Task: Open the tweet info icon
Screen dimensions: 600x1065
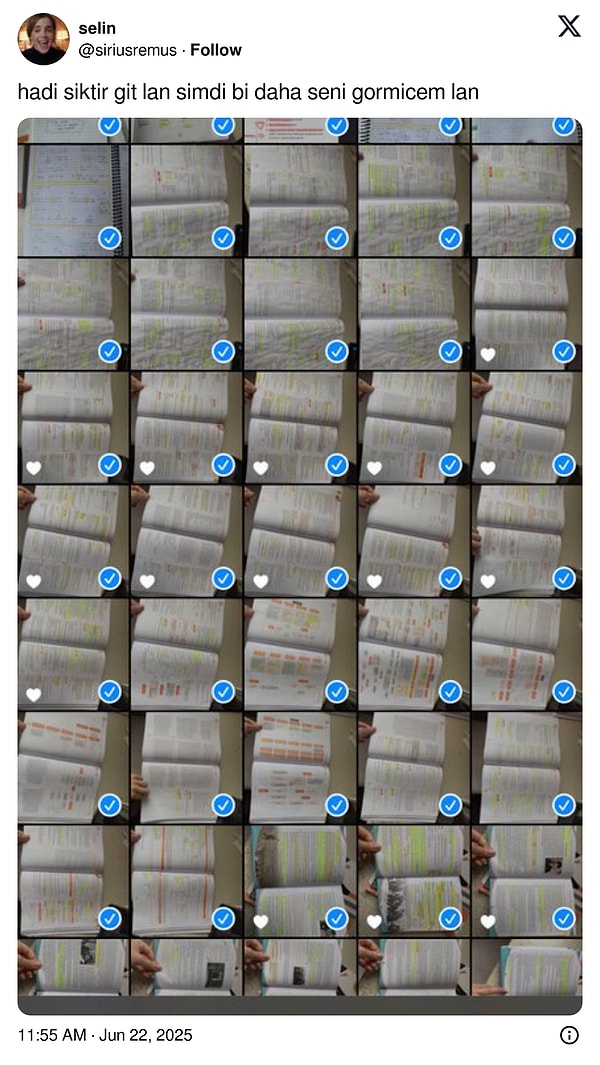Action: coord(569,1035)
